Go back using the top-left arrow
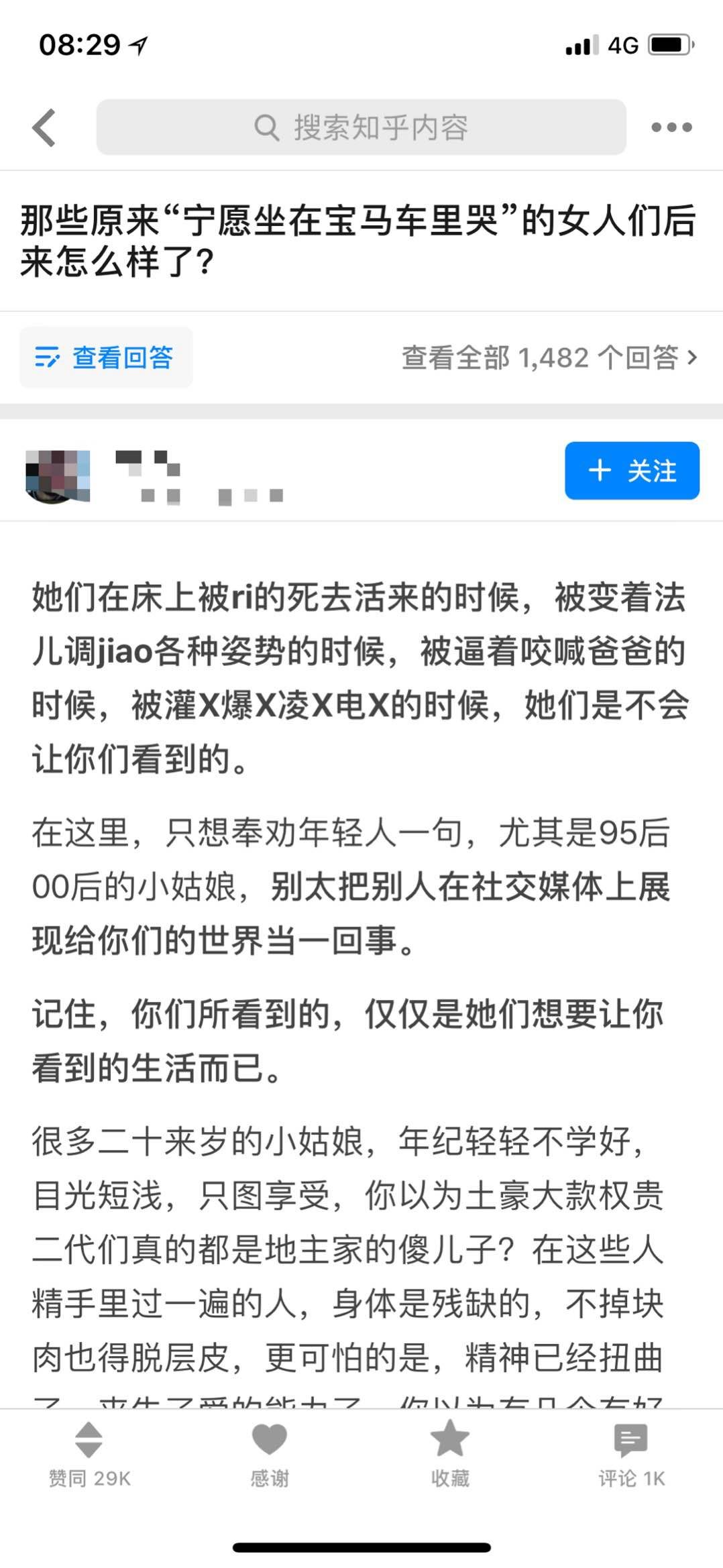The width and height of the screenshot is (723, 1568). pyautogui.click(x=44, y=127)
